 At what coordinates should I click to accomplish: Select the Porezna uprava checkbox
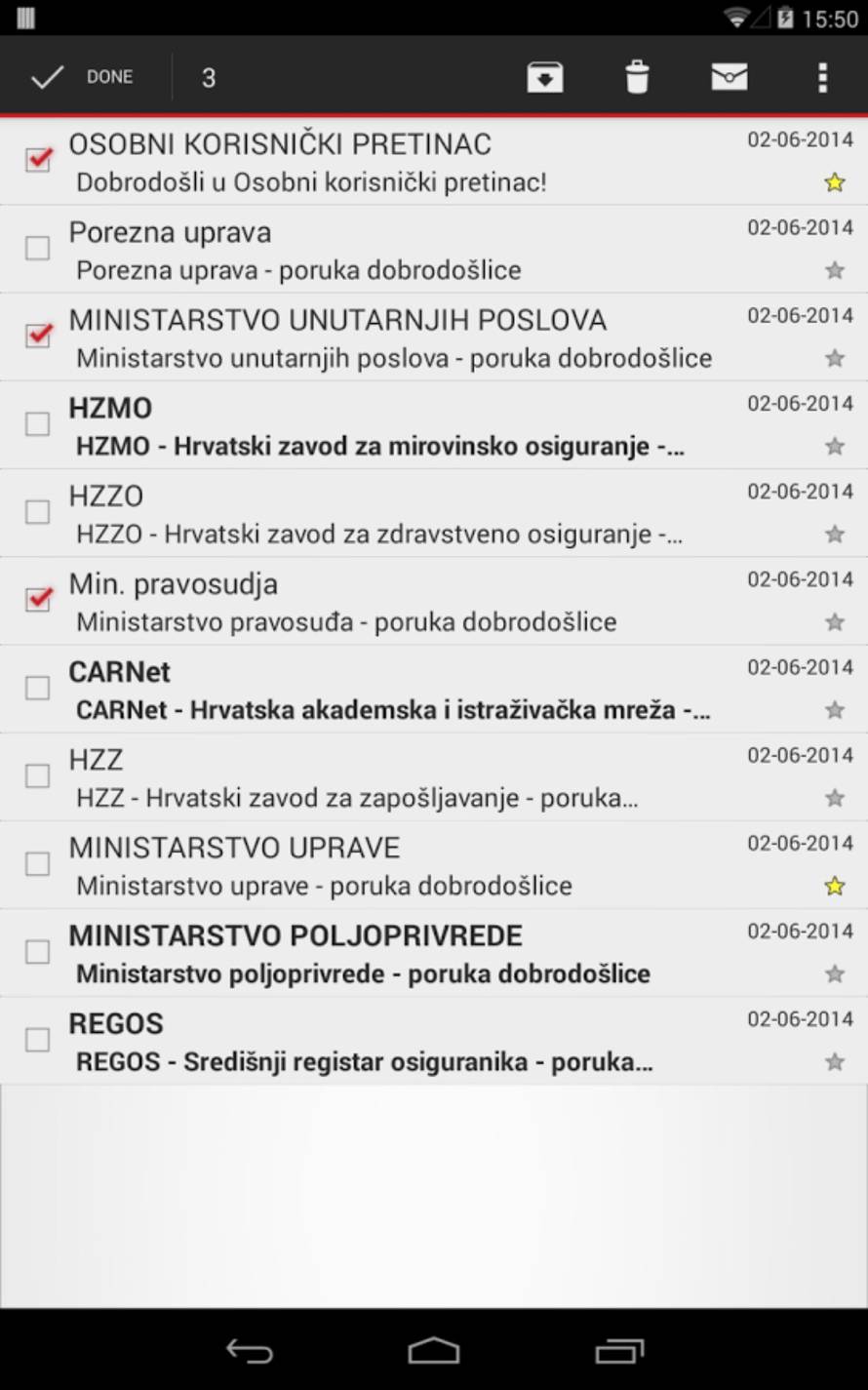point(38,248)
